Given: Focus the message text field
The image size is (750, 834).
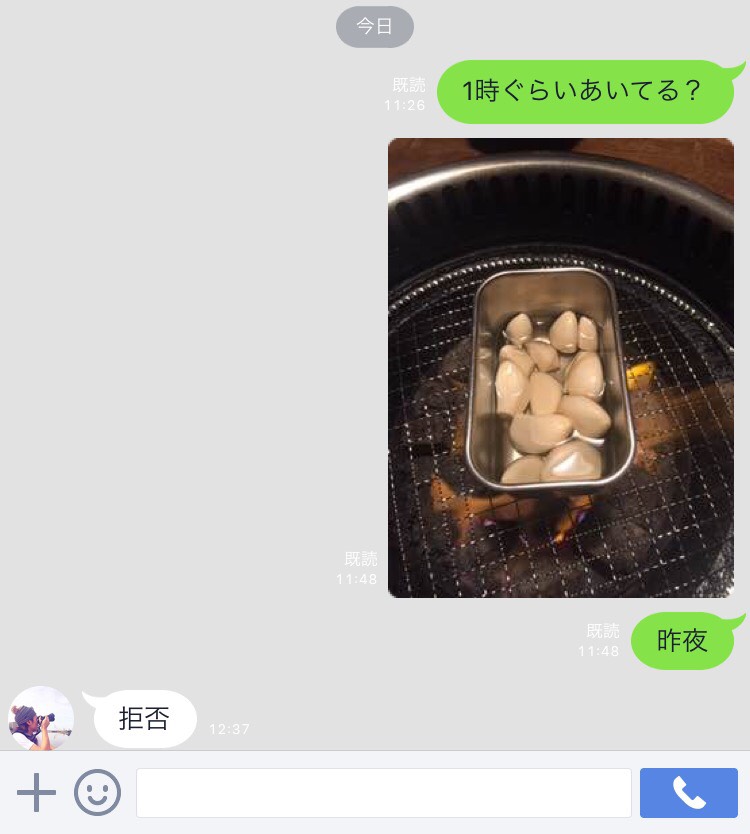Looking at the screenshot, I should [383, 793].
